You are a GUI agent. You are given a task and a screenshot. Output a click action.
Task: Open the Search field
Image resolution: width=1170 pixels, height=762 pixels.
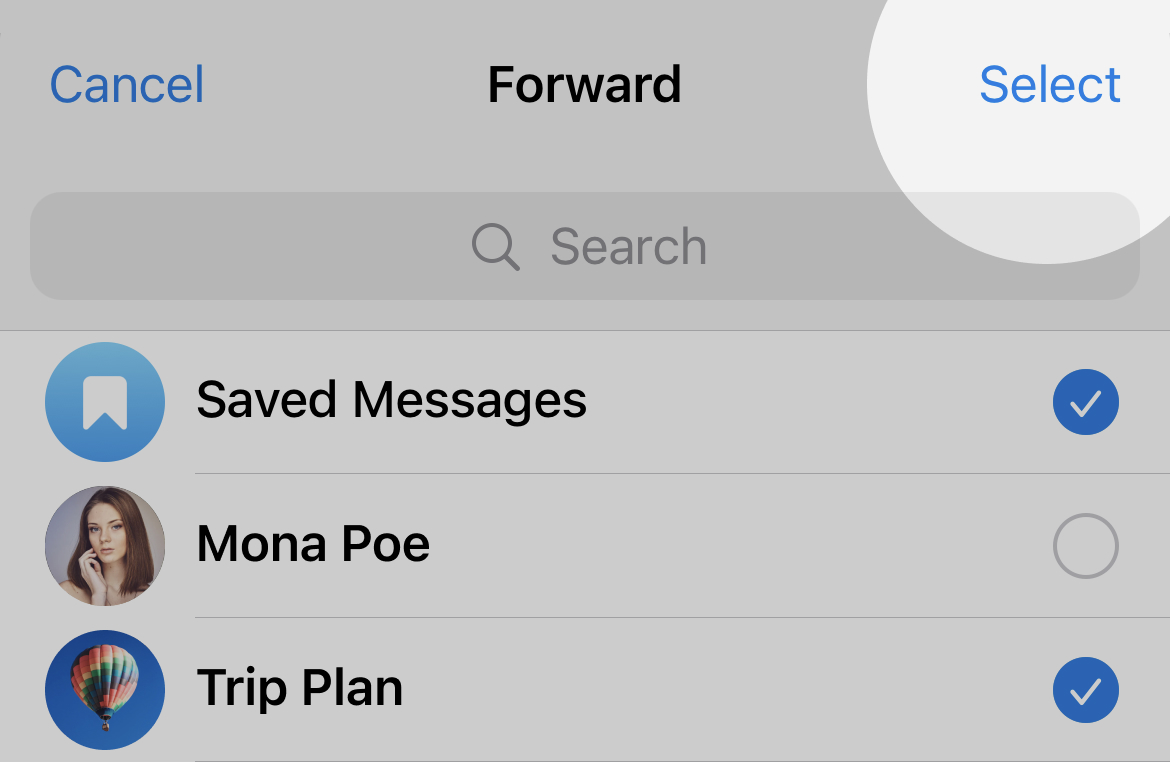(585, 247)
